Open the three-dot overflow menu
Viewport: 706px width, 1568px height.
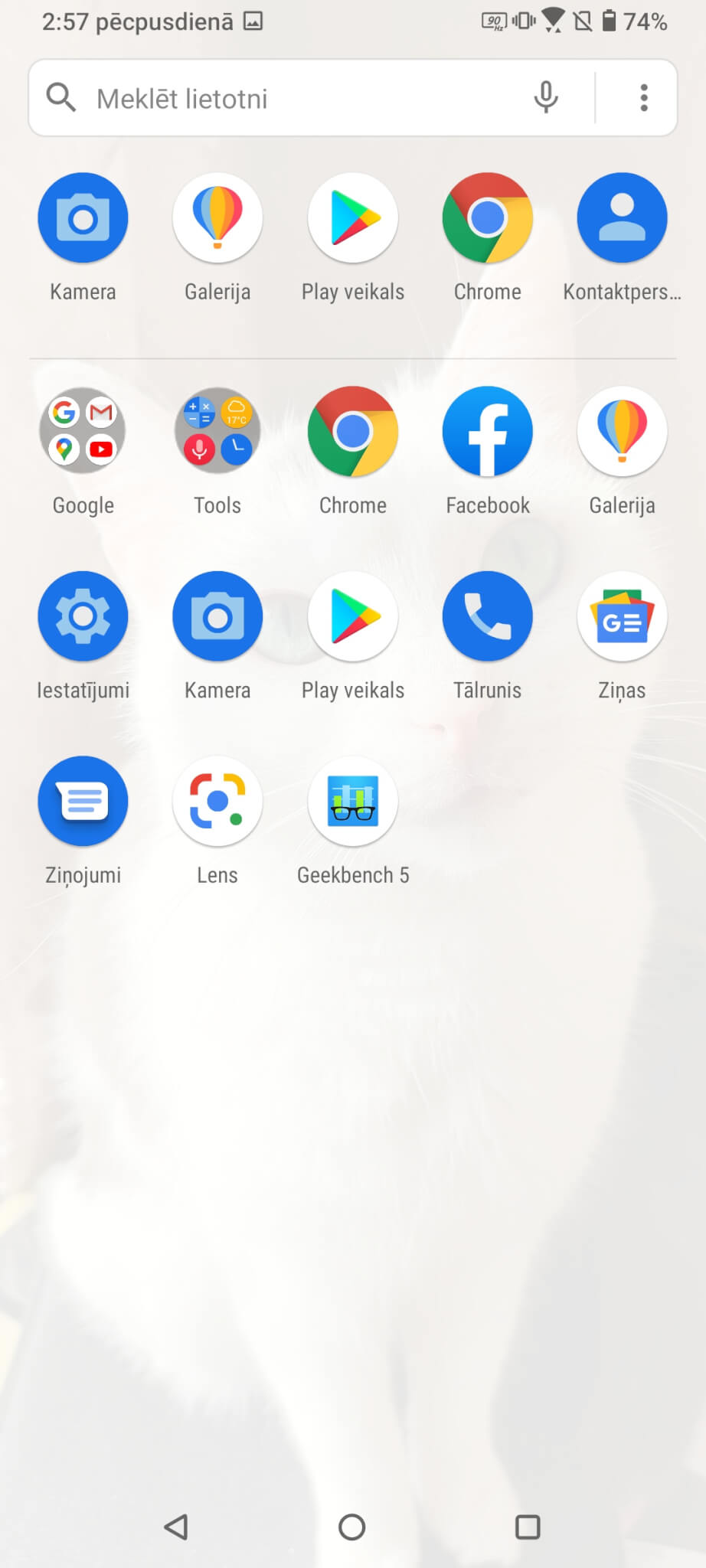point(643,97)
